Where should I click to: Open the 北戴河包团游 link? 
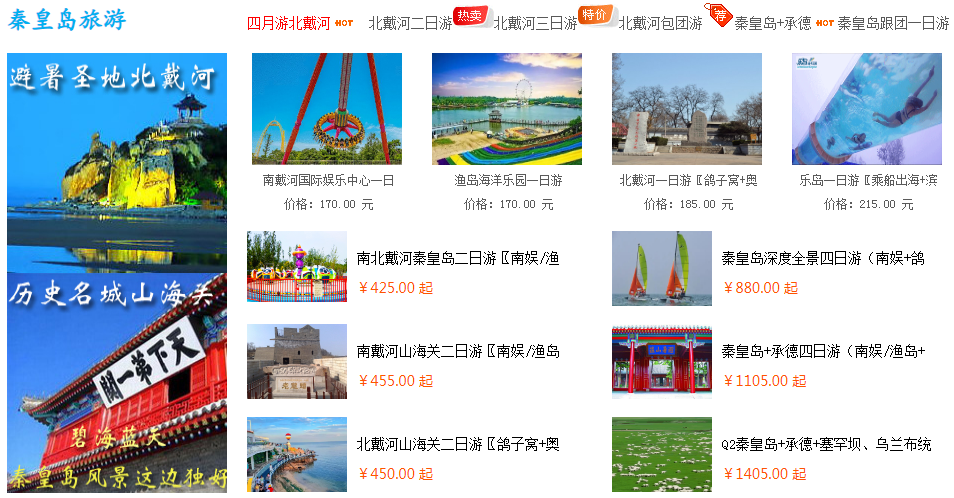[x=660, y=23]
